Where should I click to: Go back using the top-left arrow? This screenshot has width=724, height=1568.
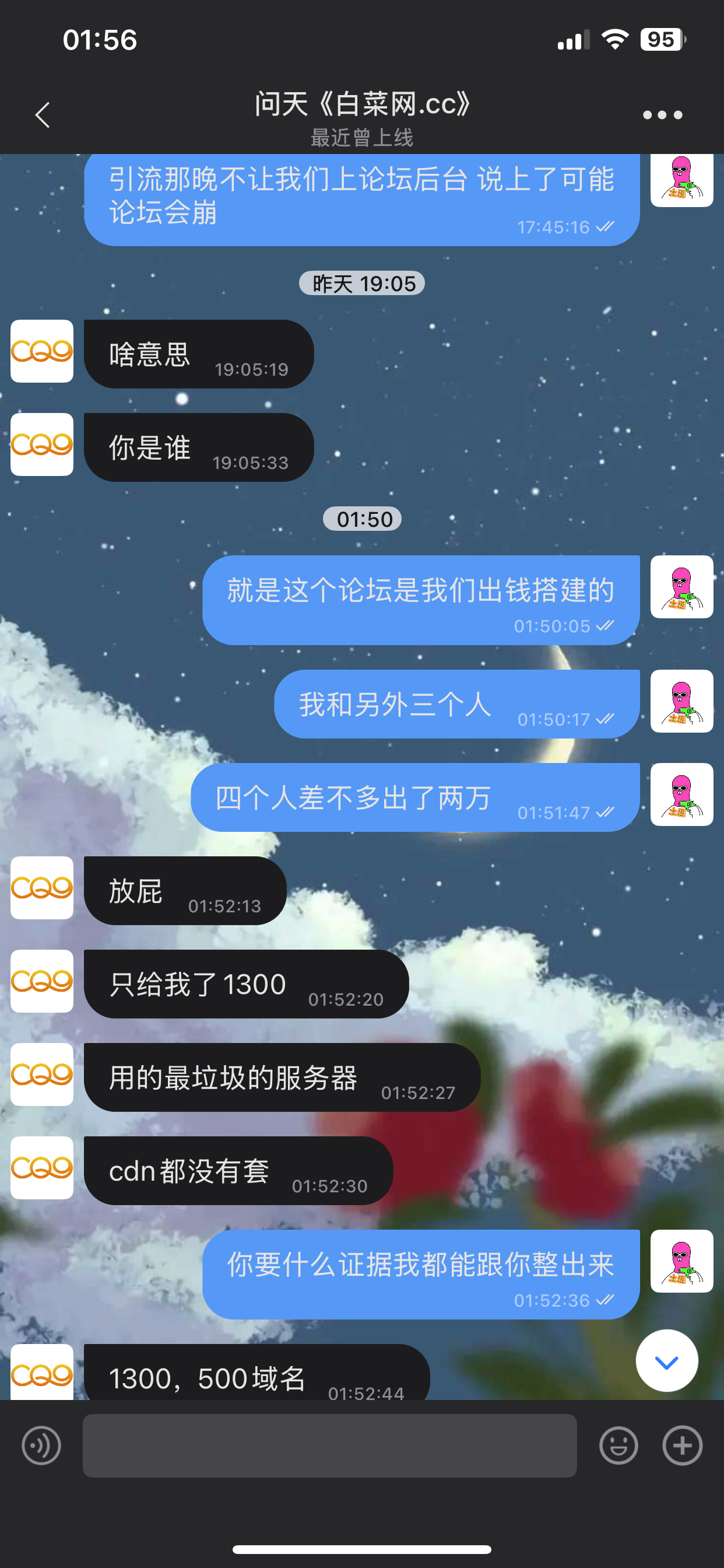(42, 114)
